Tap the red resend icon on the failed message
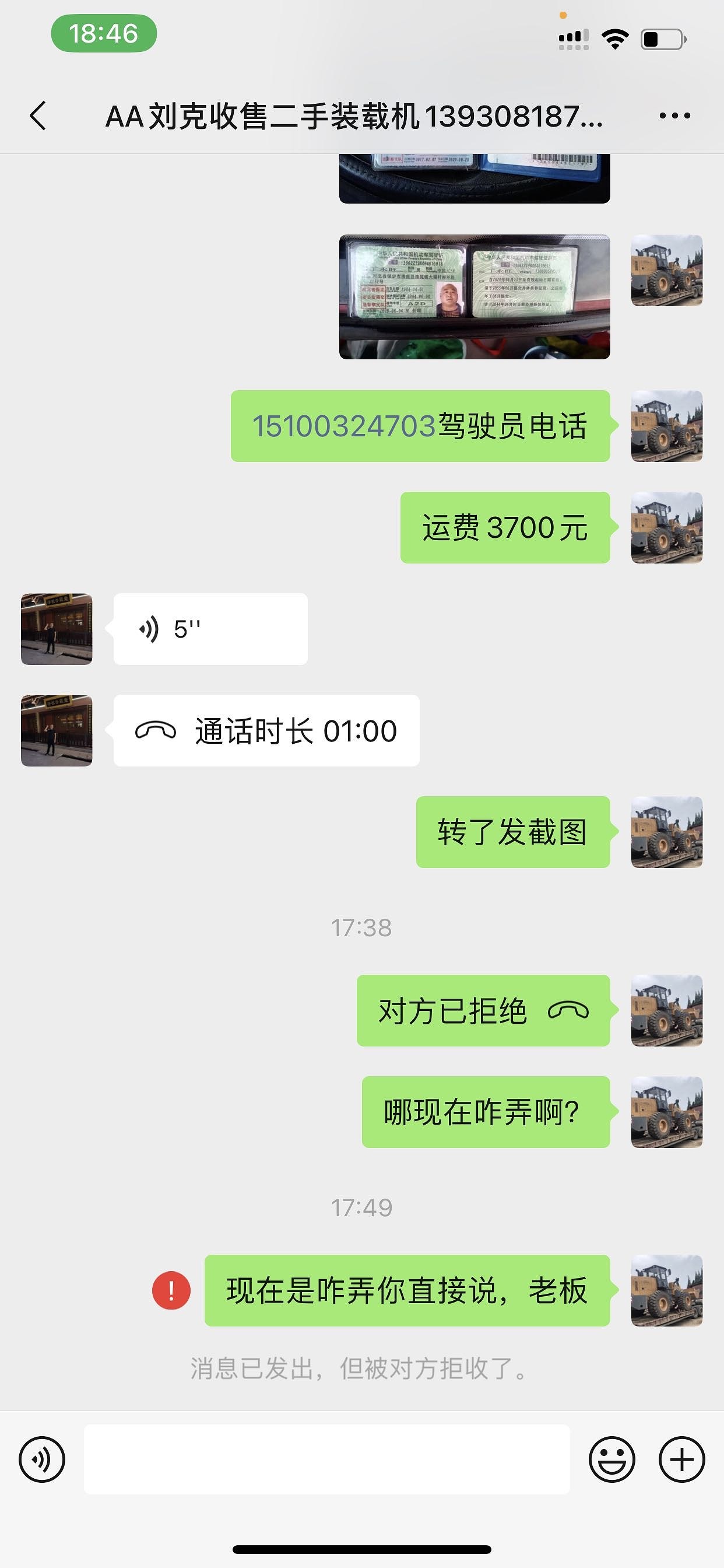Screen dimensions: 724x1568 coord(171,1290)
